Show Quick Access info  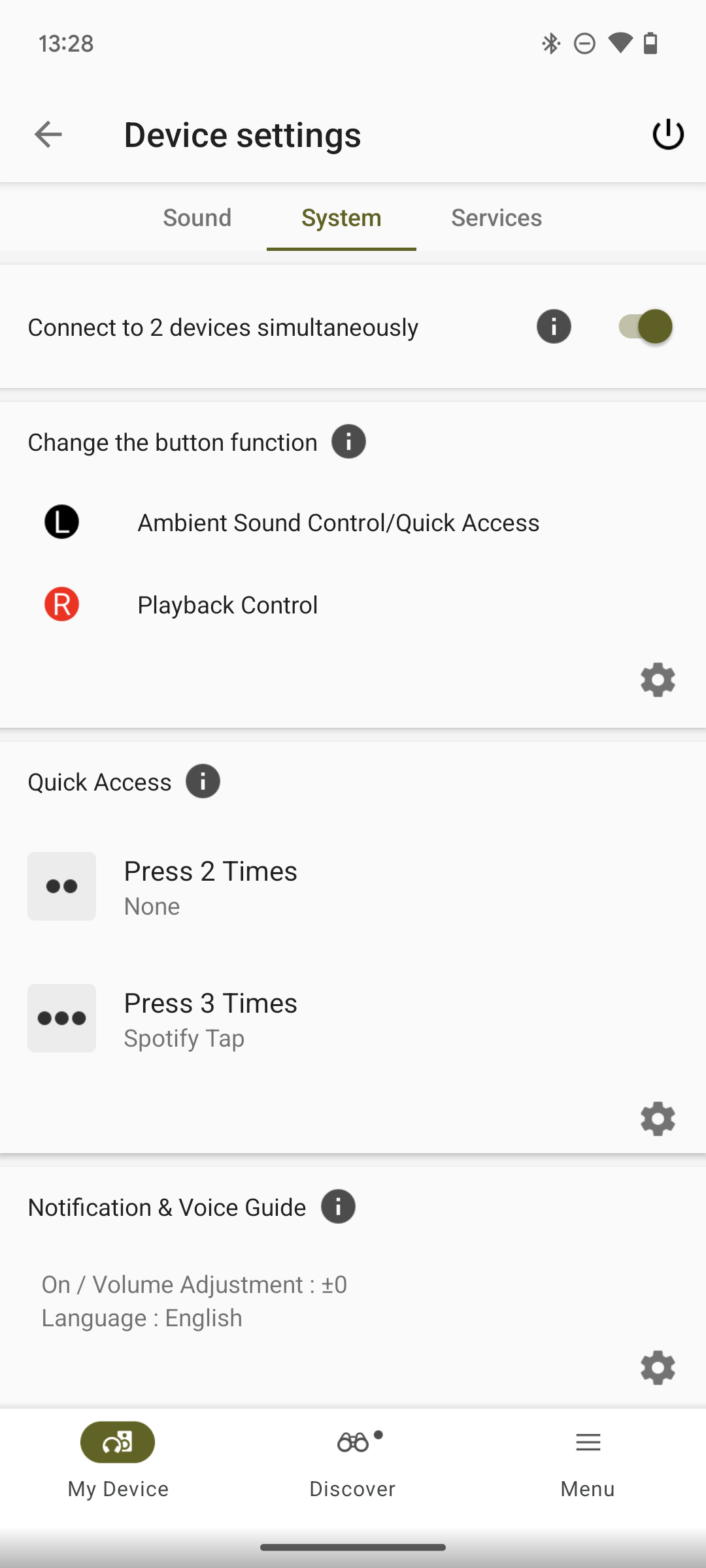pyautogui.click(x=203, y=781)
